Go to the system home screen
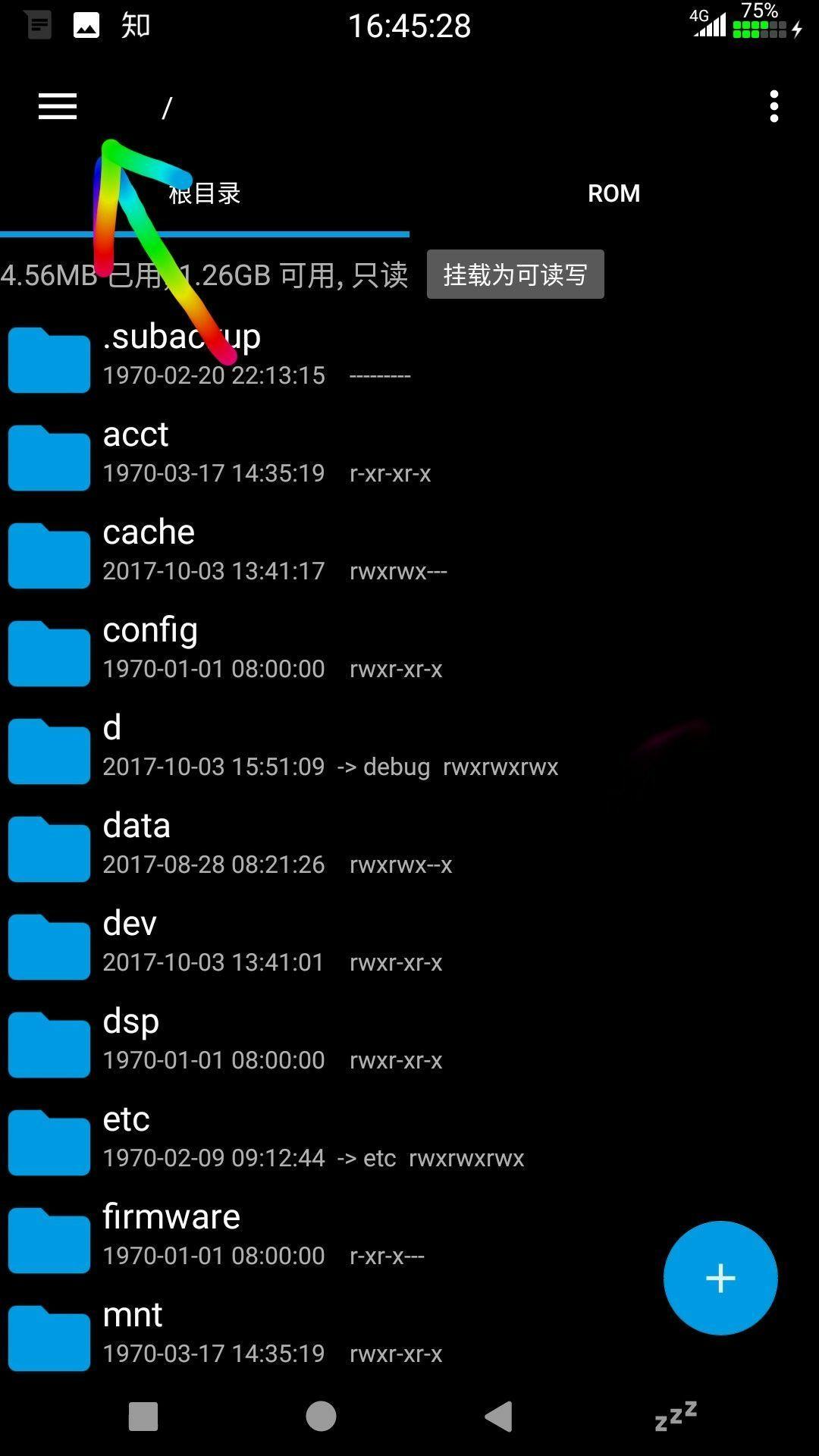This screenshot has height=1456, width=819. pyautogui.click(x=321, y=1416)
